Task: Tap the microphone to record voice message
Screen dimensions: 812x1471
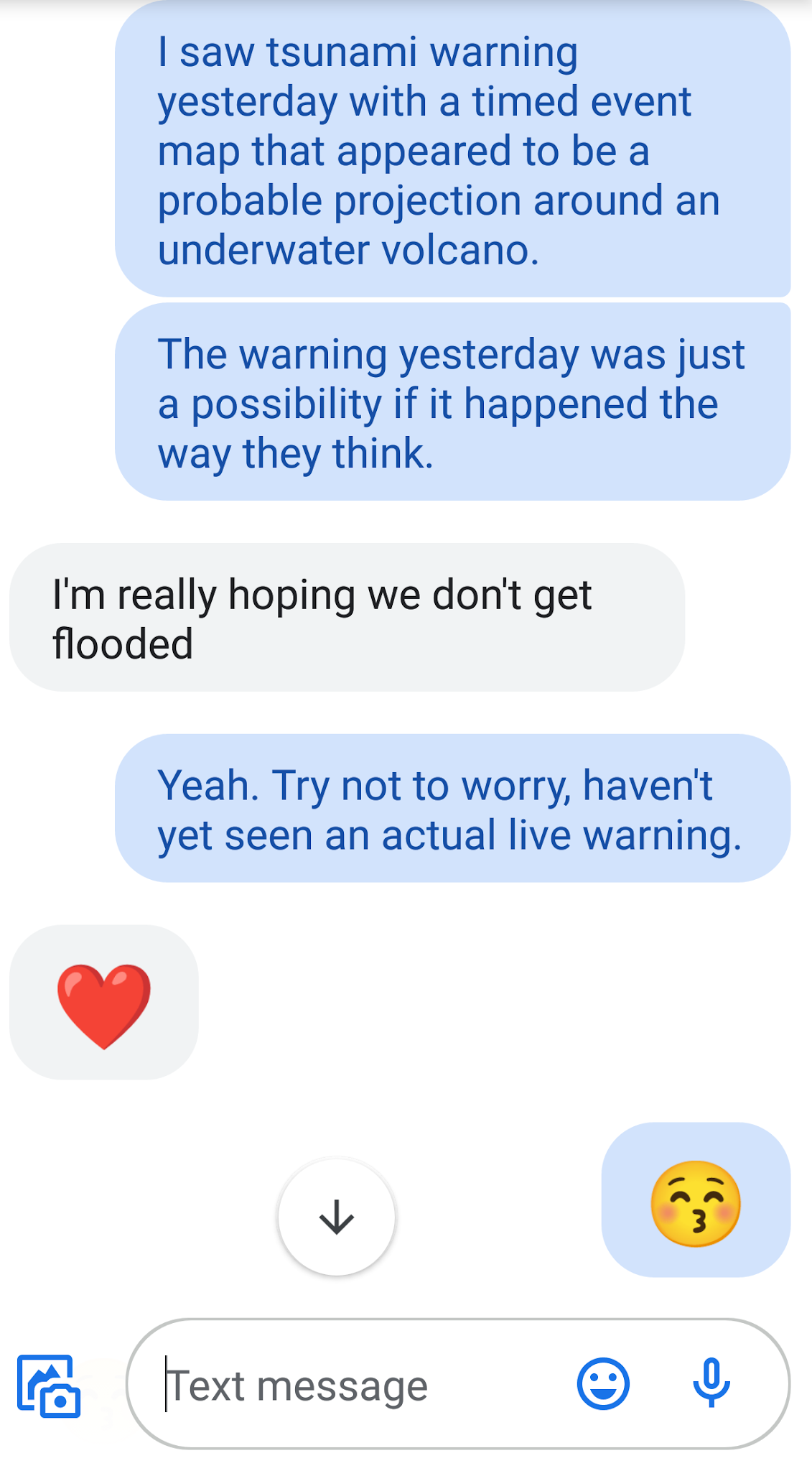Action: pos(711,1383)
